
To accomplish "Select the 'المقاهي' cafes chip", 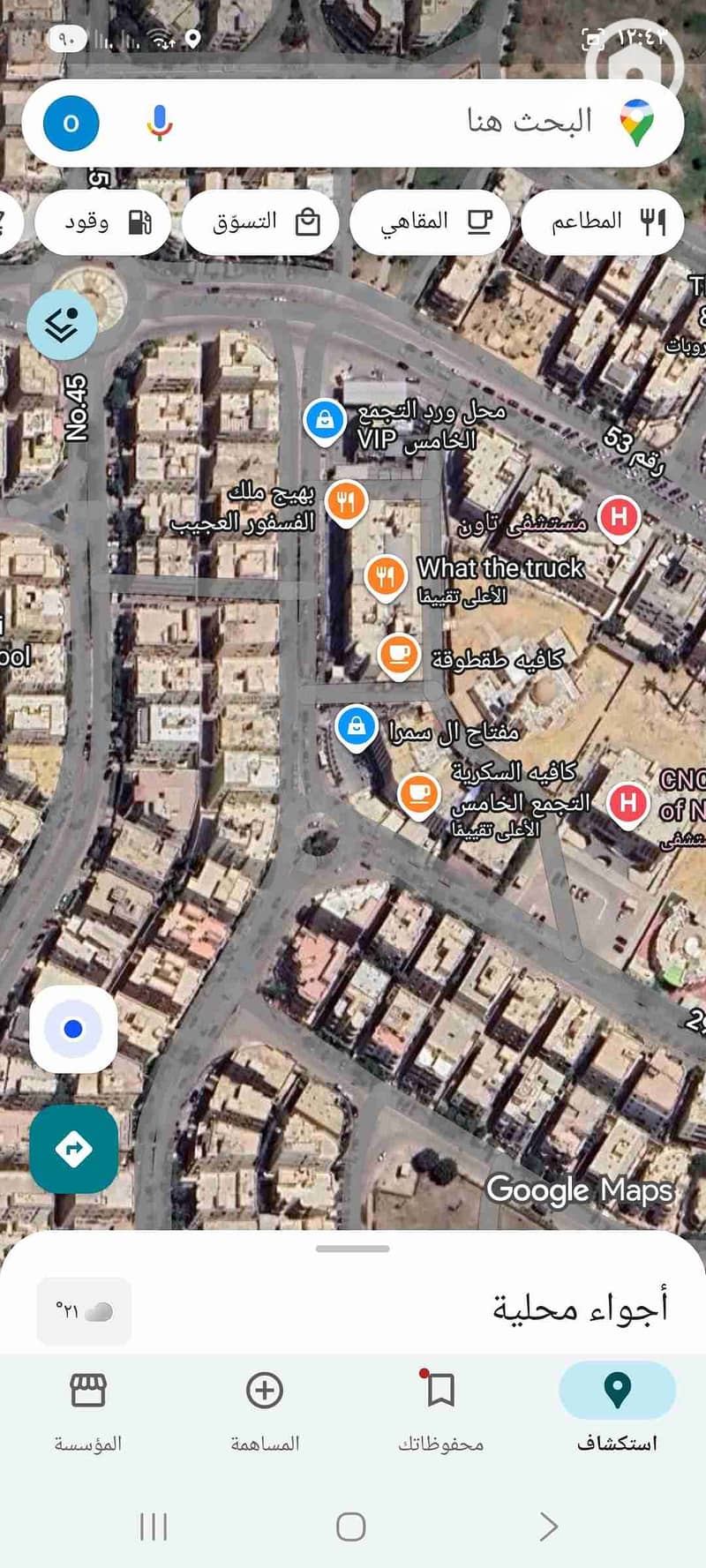I will point(430,222).
